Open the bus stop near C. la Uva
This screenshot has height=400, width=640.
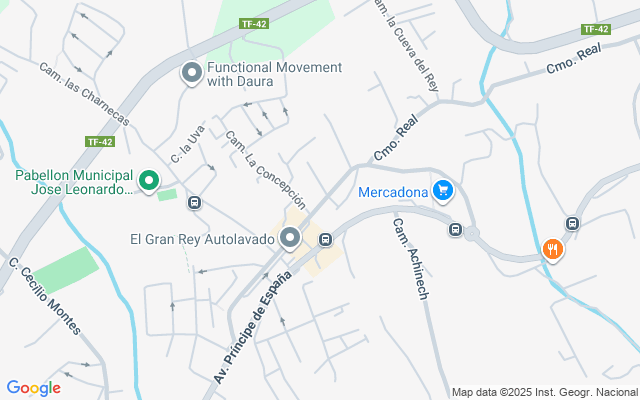pyautogui.click(x=194, y=202)
